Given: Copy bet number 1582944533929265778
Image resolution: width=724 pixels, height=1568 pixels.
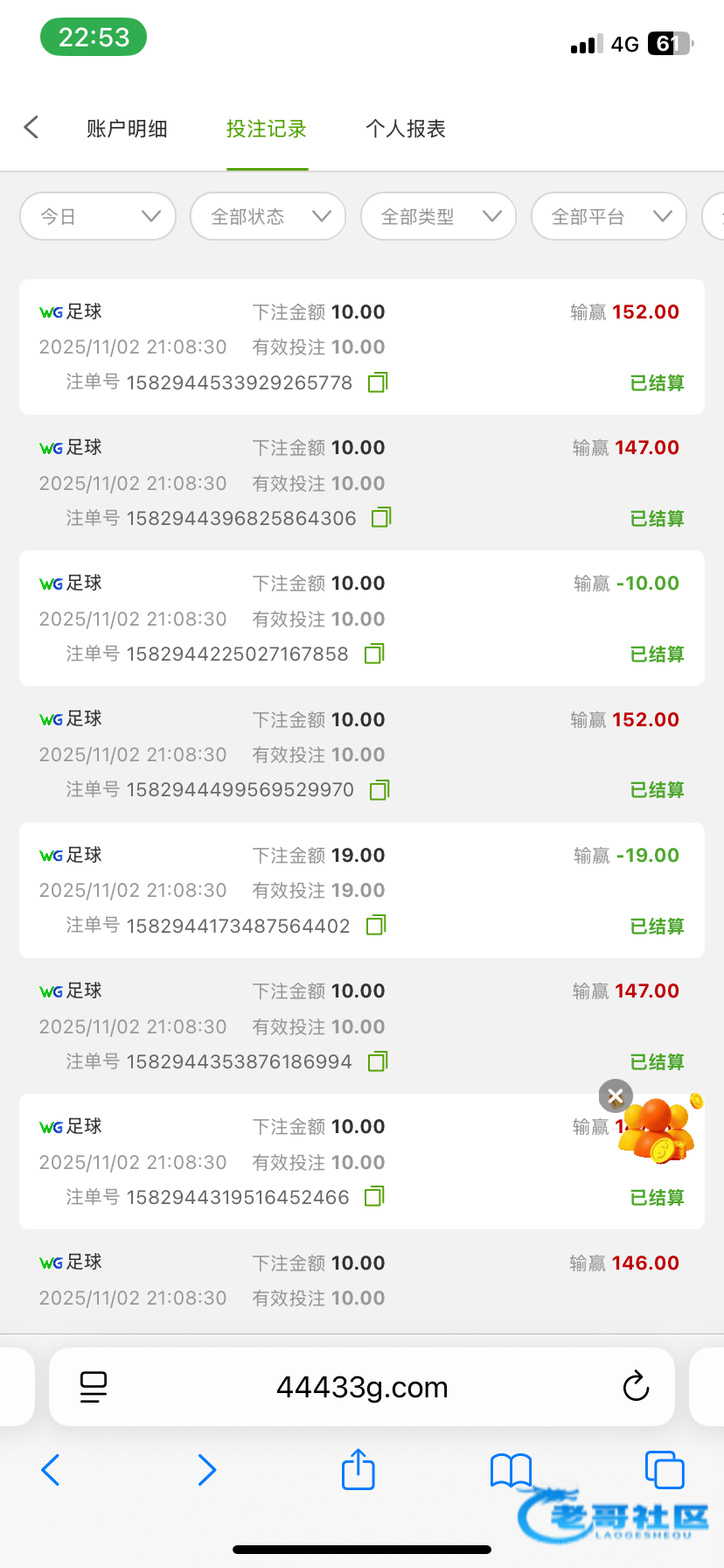Looking at the screenshot, I should point(378,382).
